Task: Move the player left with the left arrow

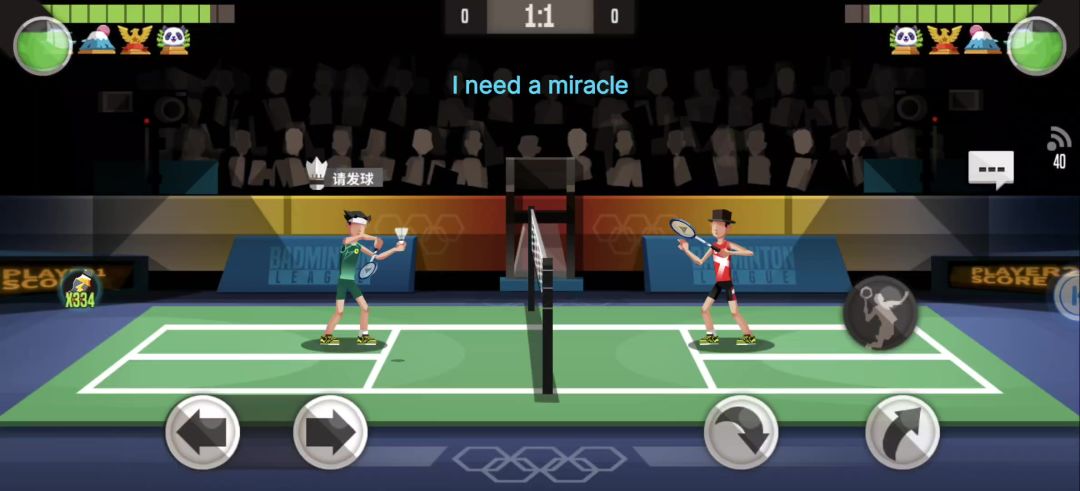Action: click(202, 432)
